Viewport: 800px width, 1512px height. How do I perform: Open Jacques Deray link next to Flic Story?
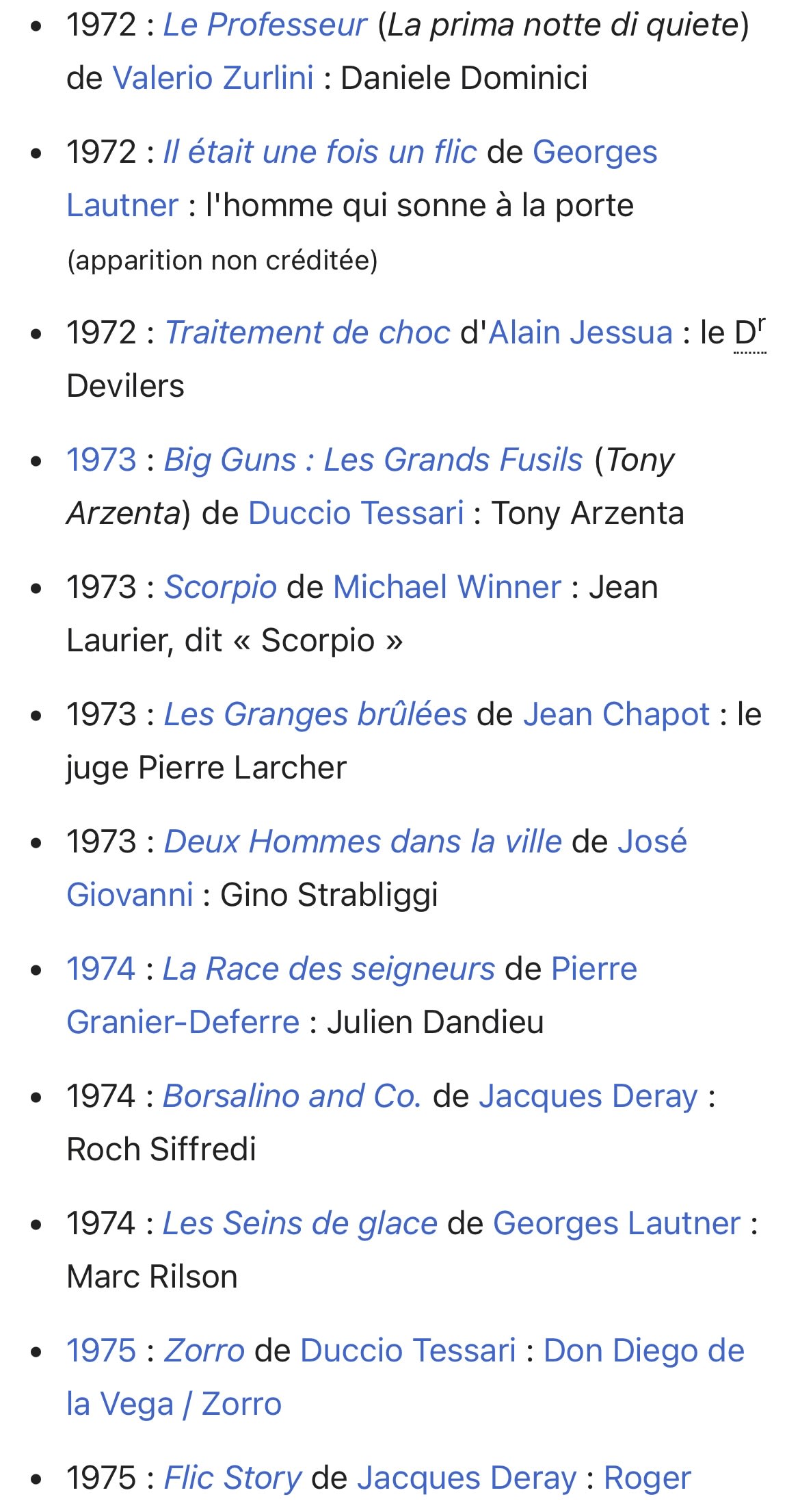pyautogui.click(x=467, y=1478)
